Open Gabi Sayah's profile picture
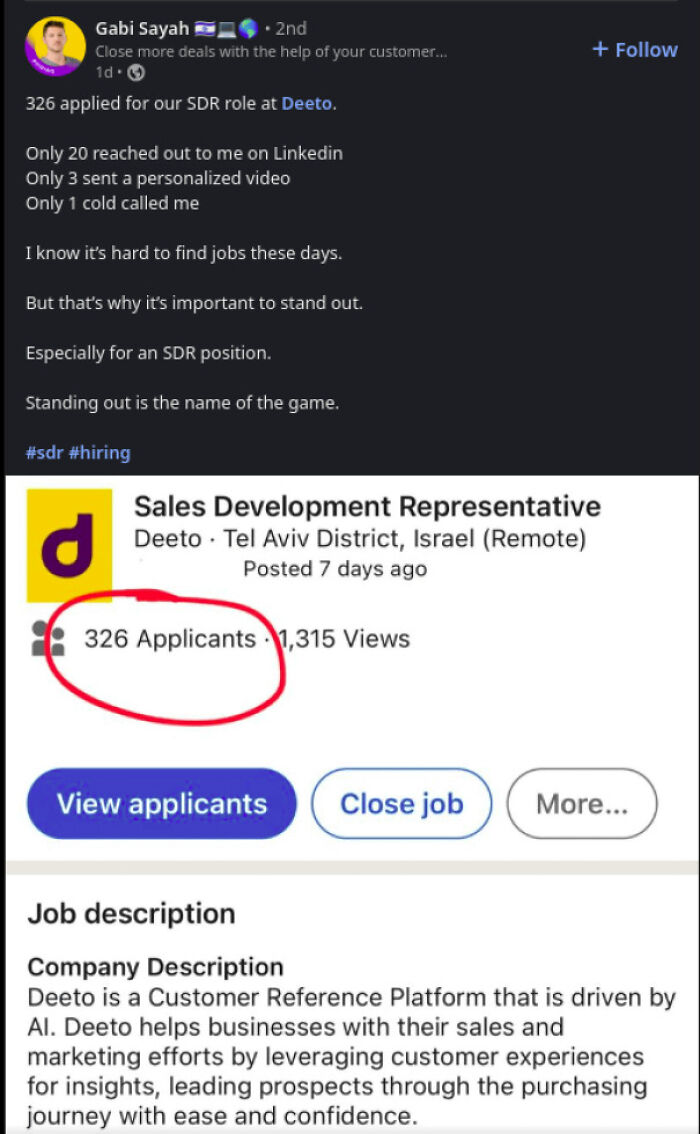The width and height of the screenshot is (700, 1134). pyautogui.click(x=55, y=47)
